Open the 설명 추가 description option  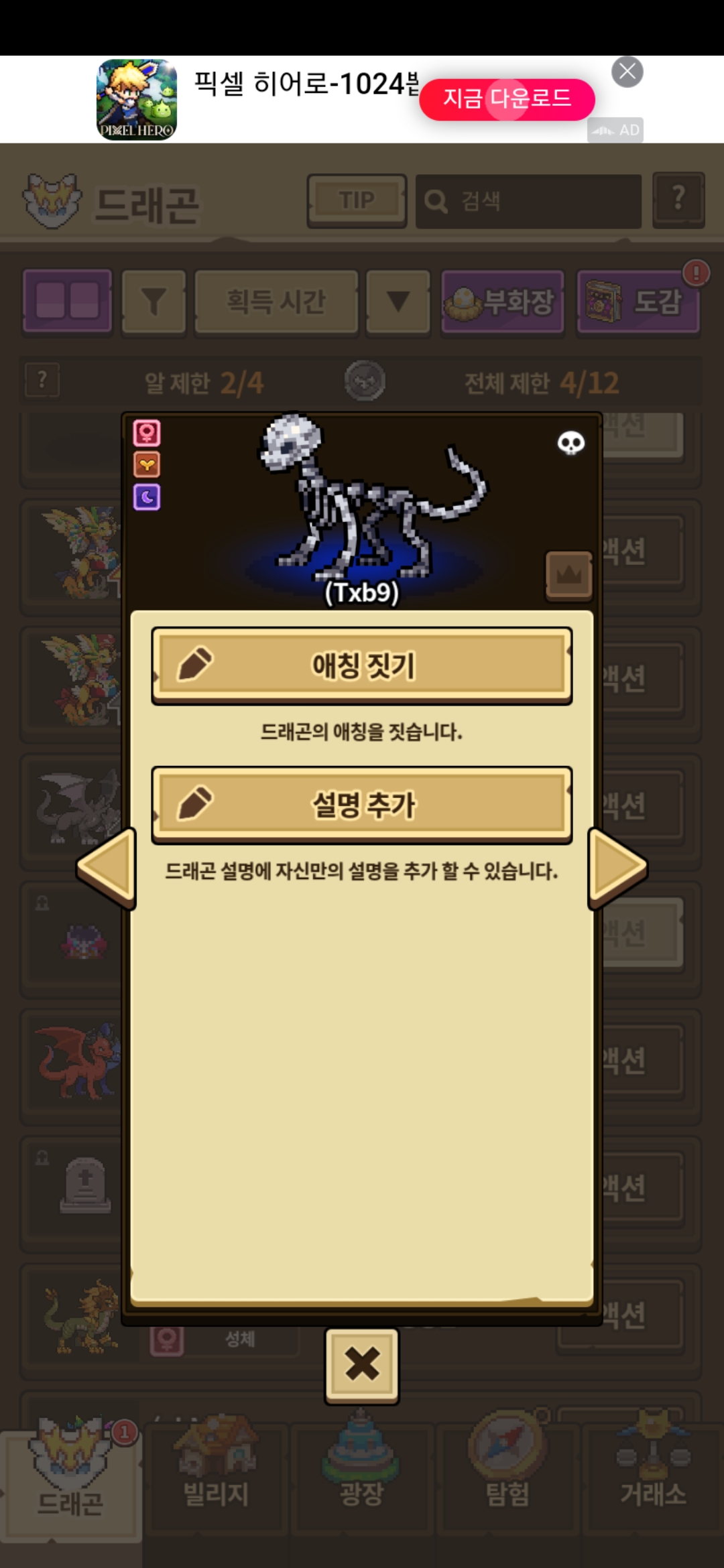[x=362, y=805]
